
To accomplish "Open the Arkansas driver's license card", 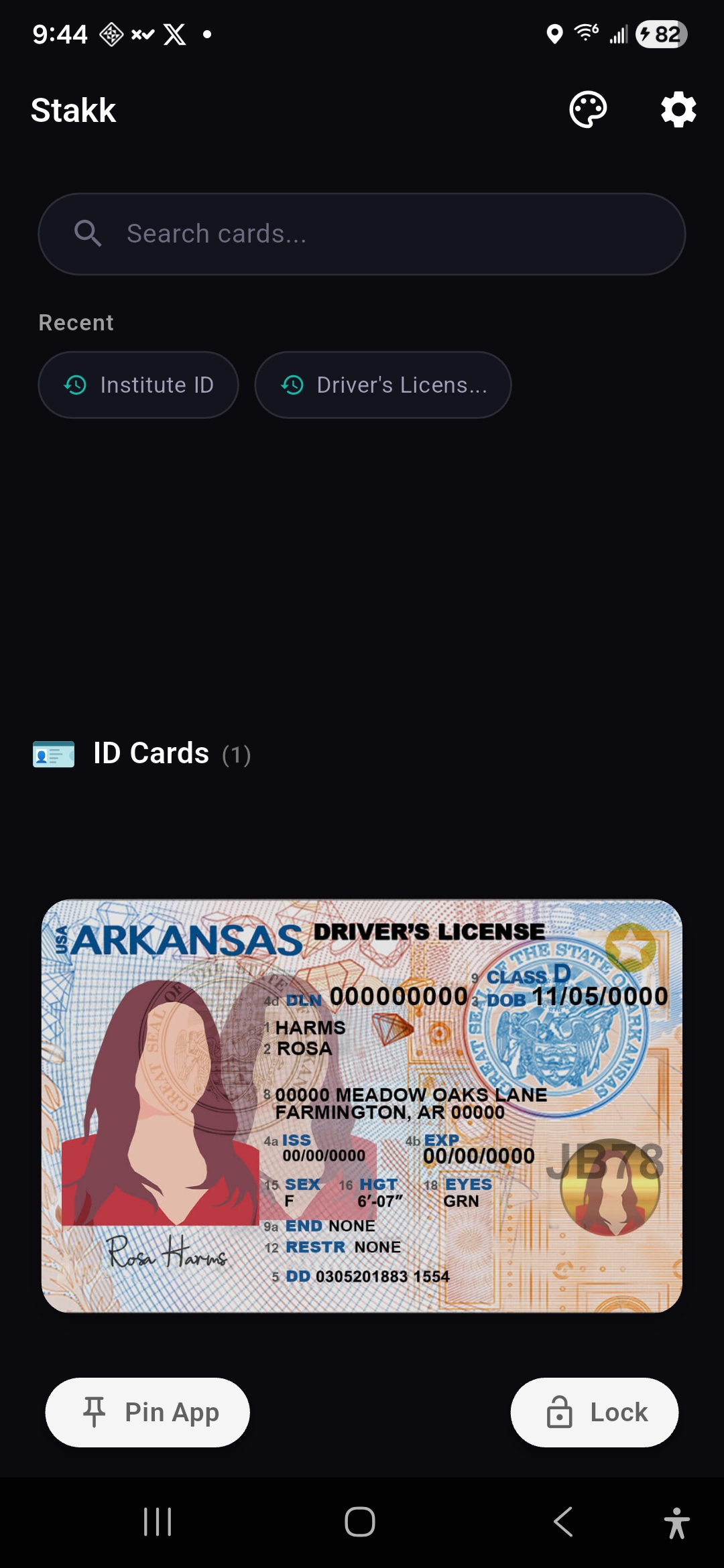I will click(x=362, y=1106).
